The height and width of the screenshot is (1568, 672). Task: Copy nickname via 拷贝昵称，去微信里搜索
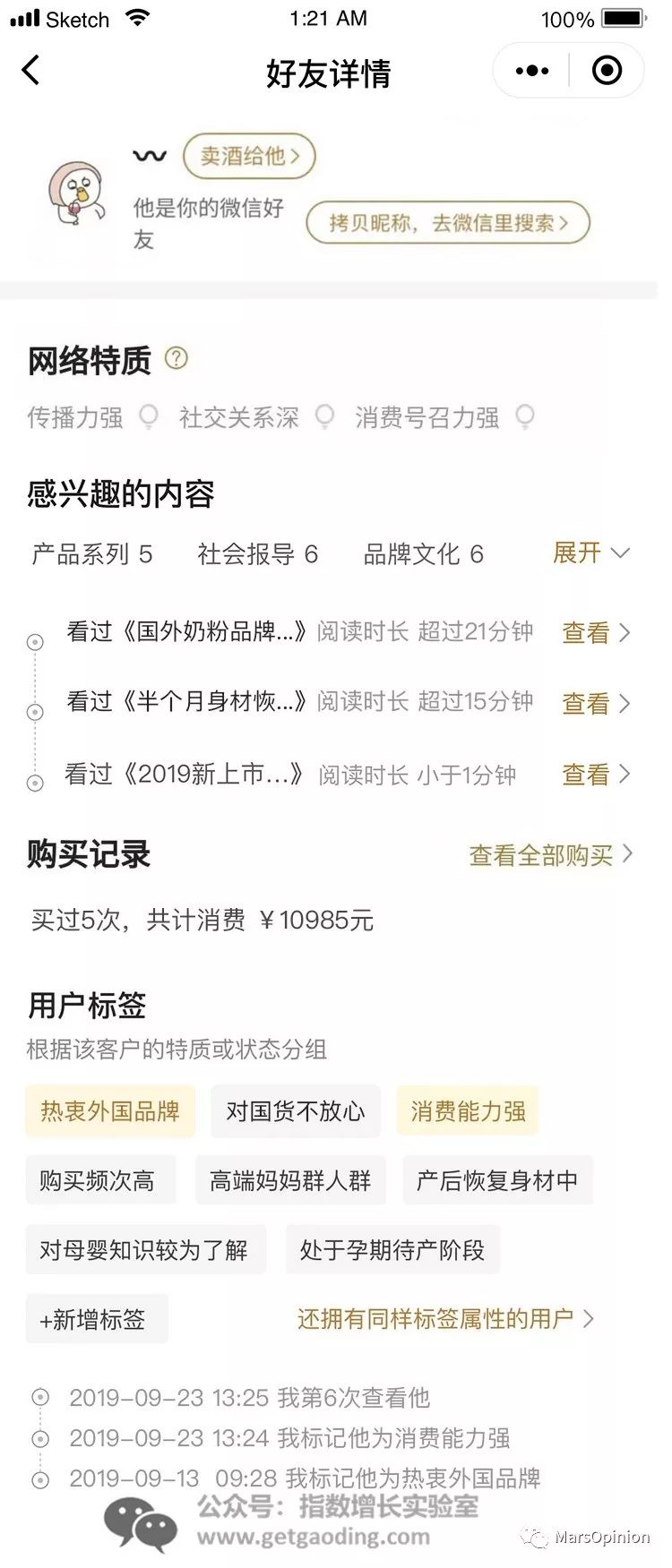[x=448, y=223]
